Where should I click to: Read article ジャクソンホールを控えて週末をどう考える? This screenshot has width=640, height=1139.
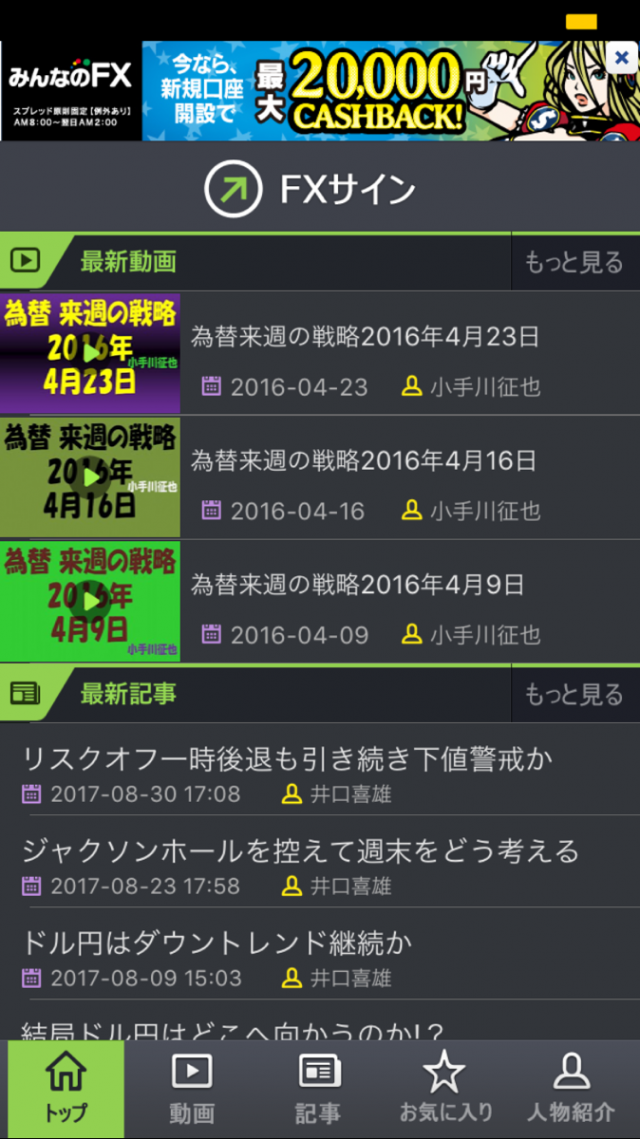coord(300,852)
